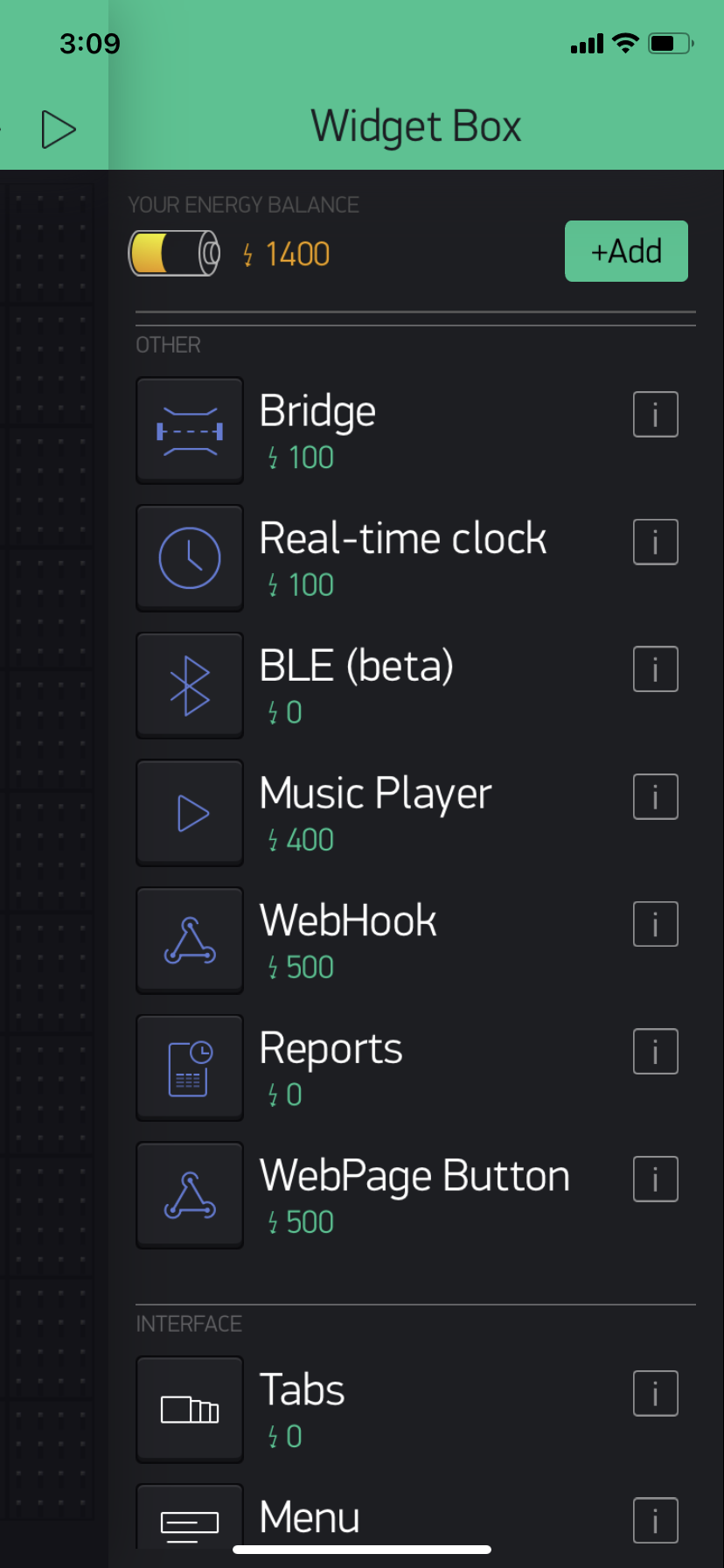The height and width of the screenshot is (1568, 724).
Task: Open Music Player info button
Action: tap(656, 796)
